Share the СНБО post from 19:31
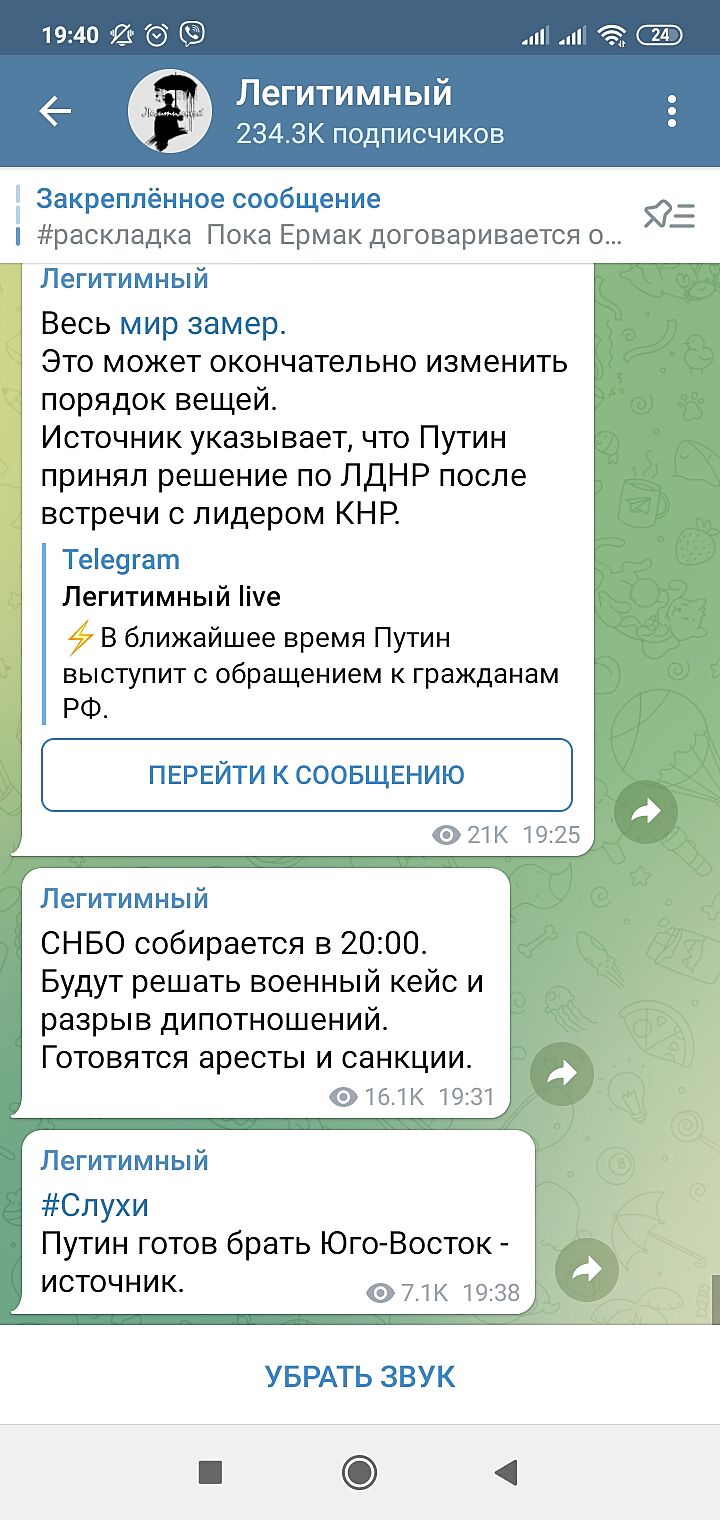 (x=562, y=1075)
